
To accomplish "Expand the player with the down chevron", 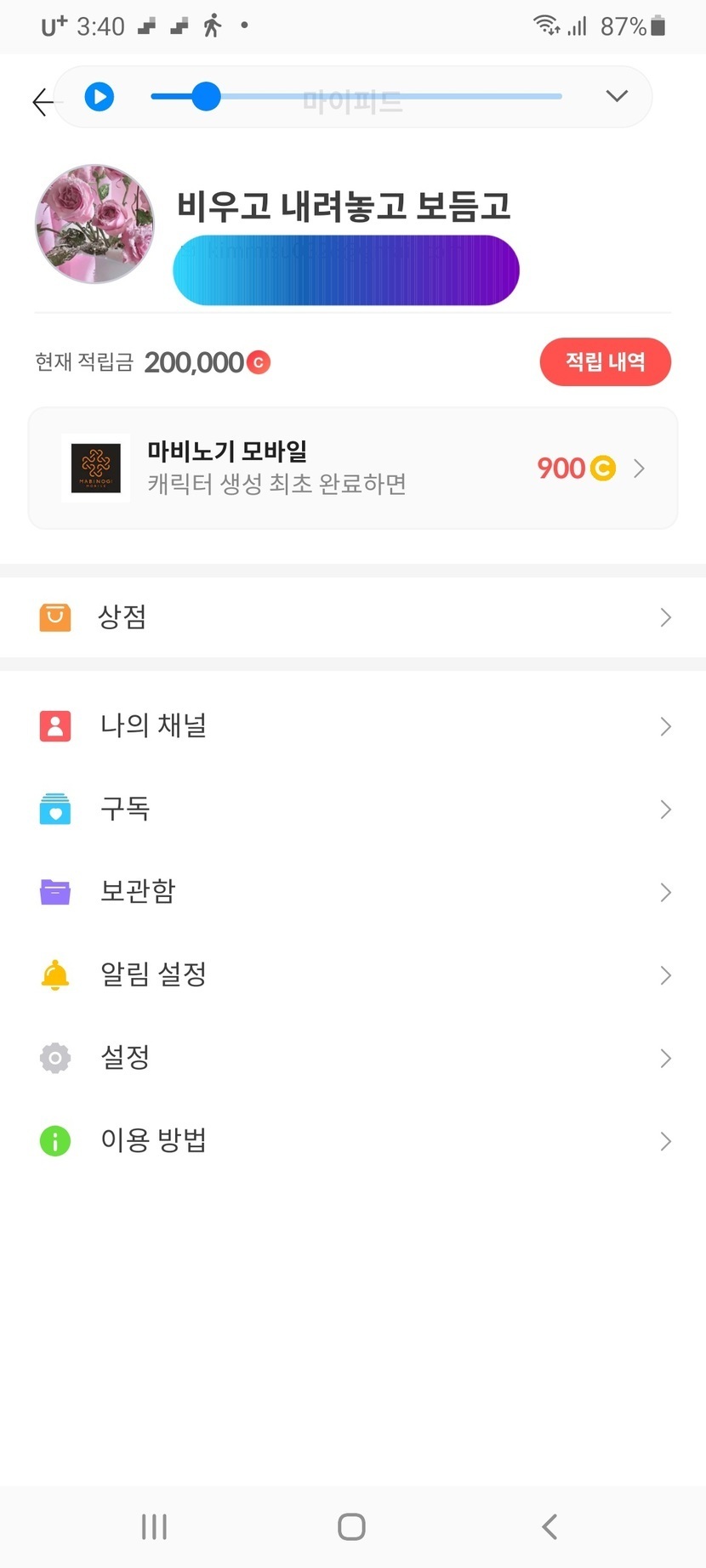I will click(x=617, y=96).
